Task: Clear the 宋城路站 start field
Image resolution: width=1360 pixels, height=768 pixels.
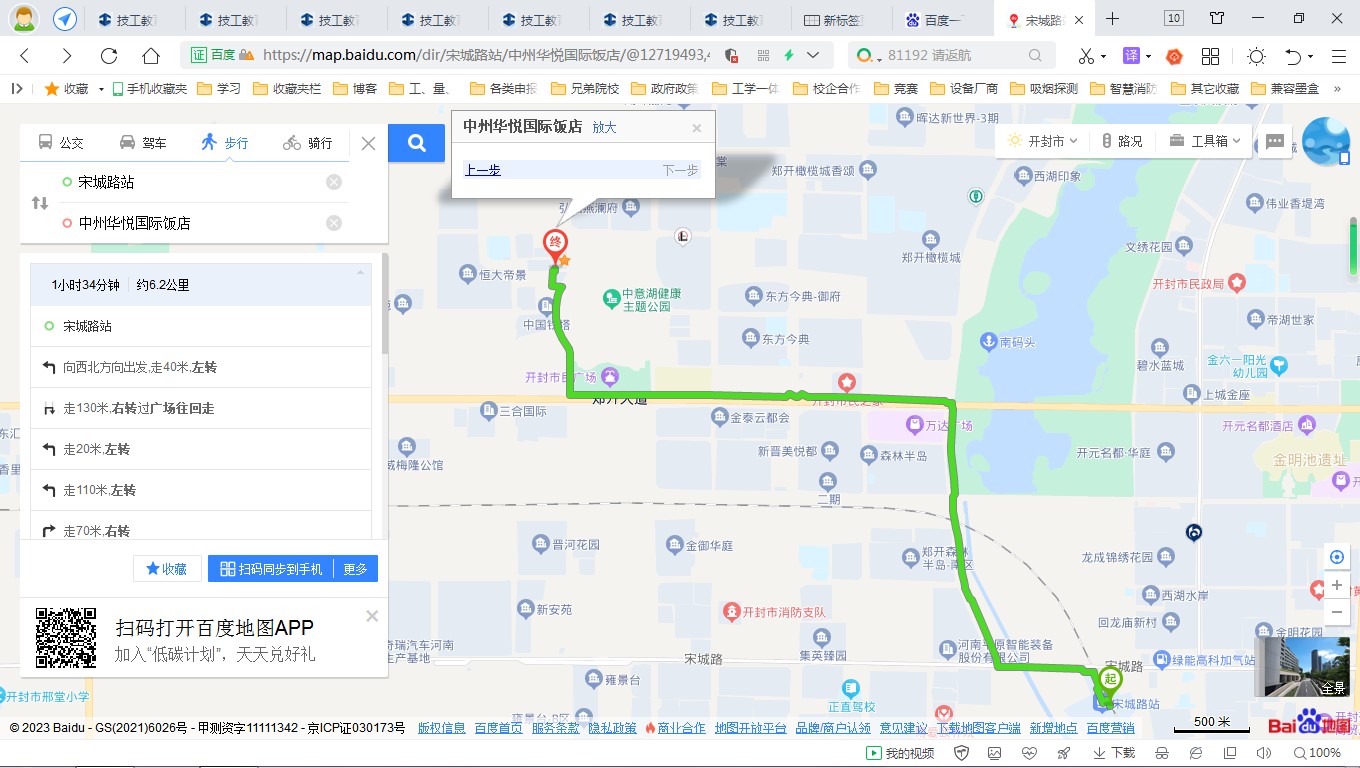Action: point(334,182)
